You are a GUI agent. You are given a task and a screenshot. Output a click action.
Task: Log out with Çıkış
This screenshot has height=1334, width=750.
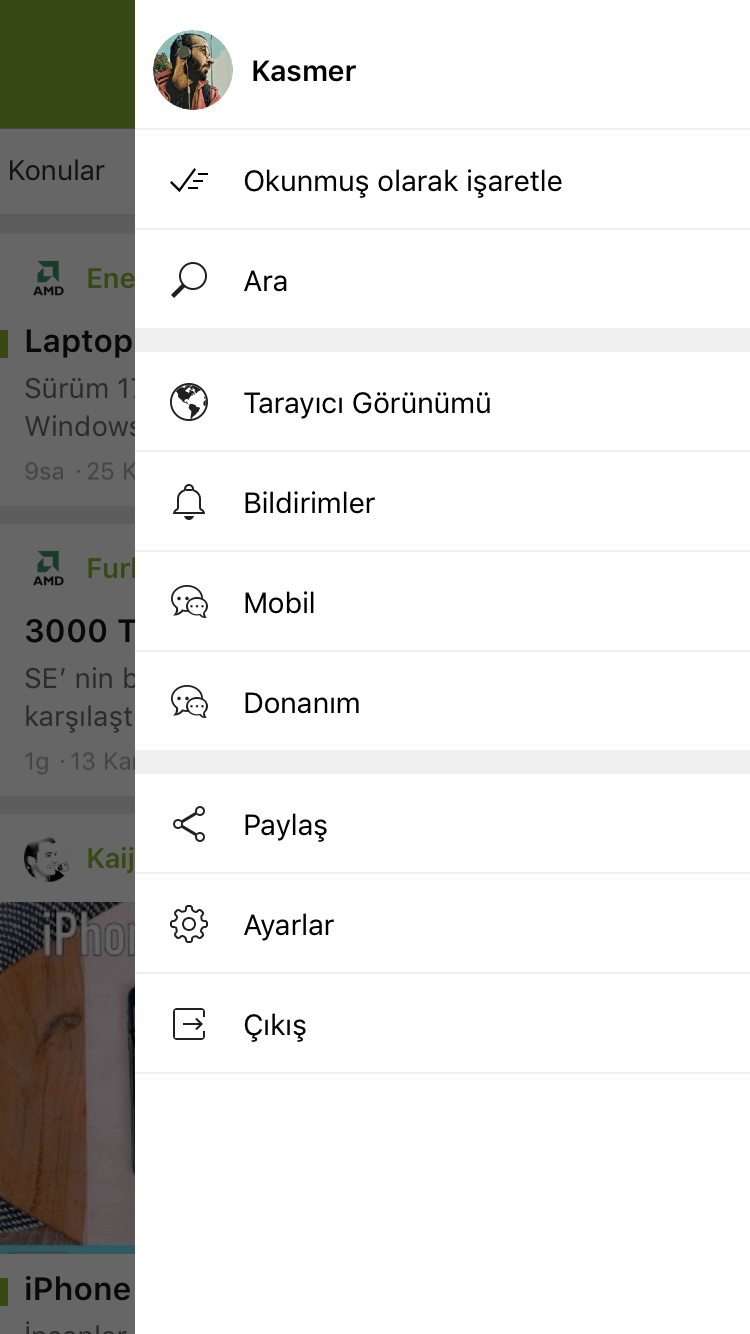(x=275, y=1025)
